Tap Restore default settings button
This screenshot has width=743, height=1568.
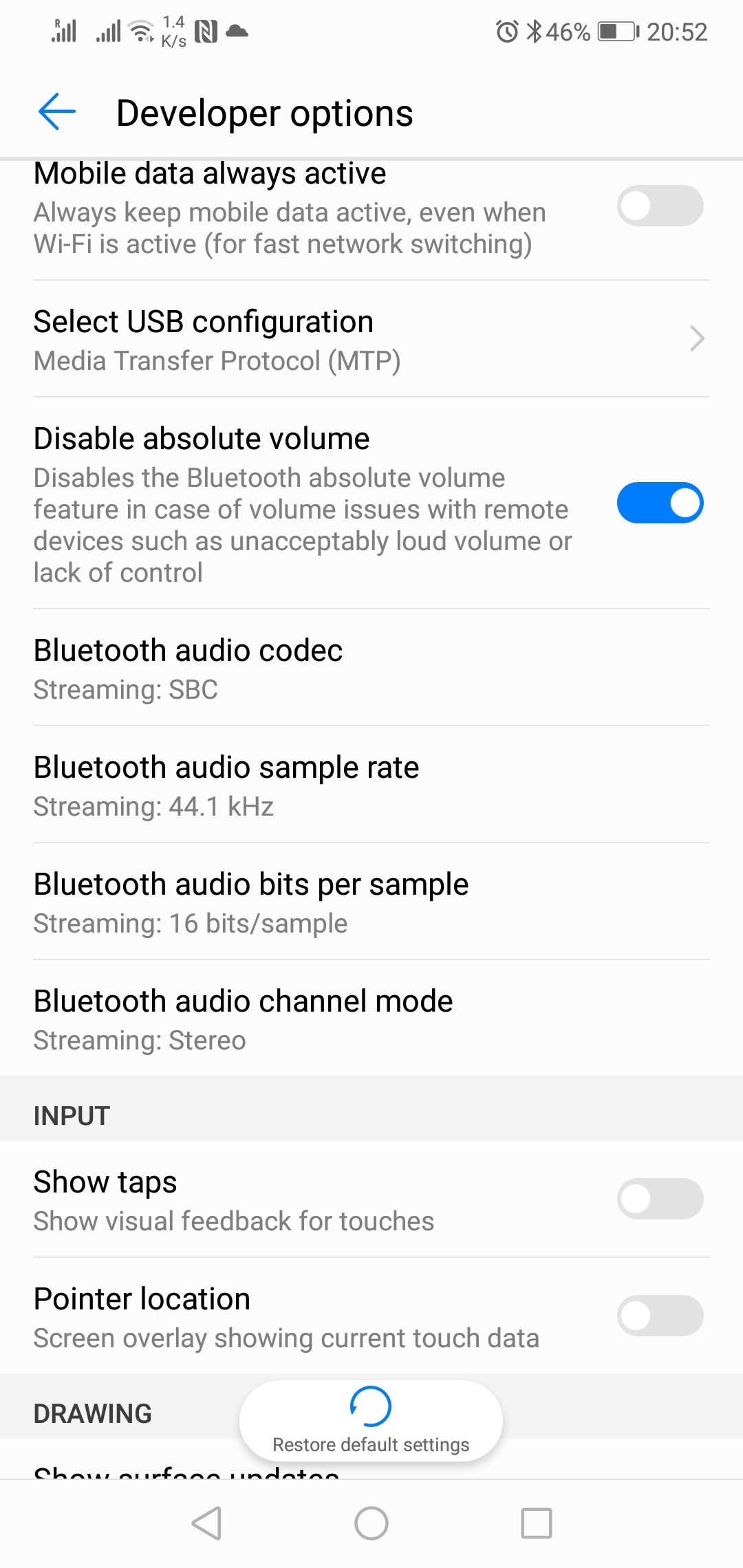371,1419
